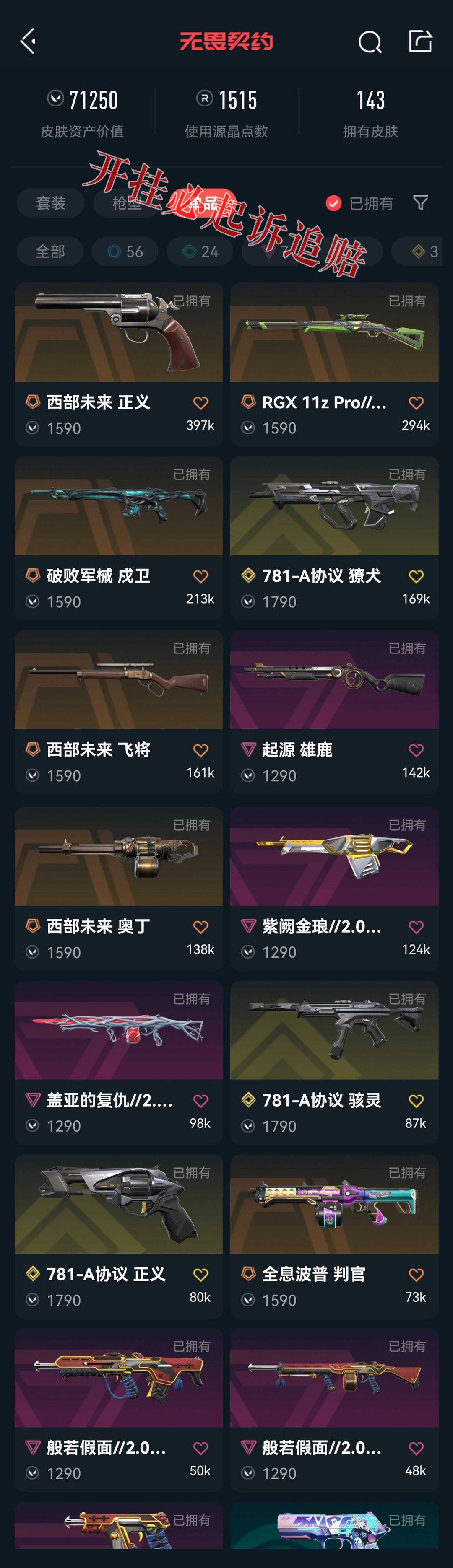453x1568 pixels.
Task: Go back using the arrow icon
Action: pos(28,41)
